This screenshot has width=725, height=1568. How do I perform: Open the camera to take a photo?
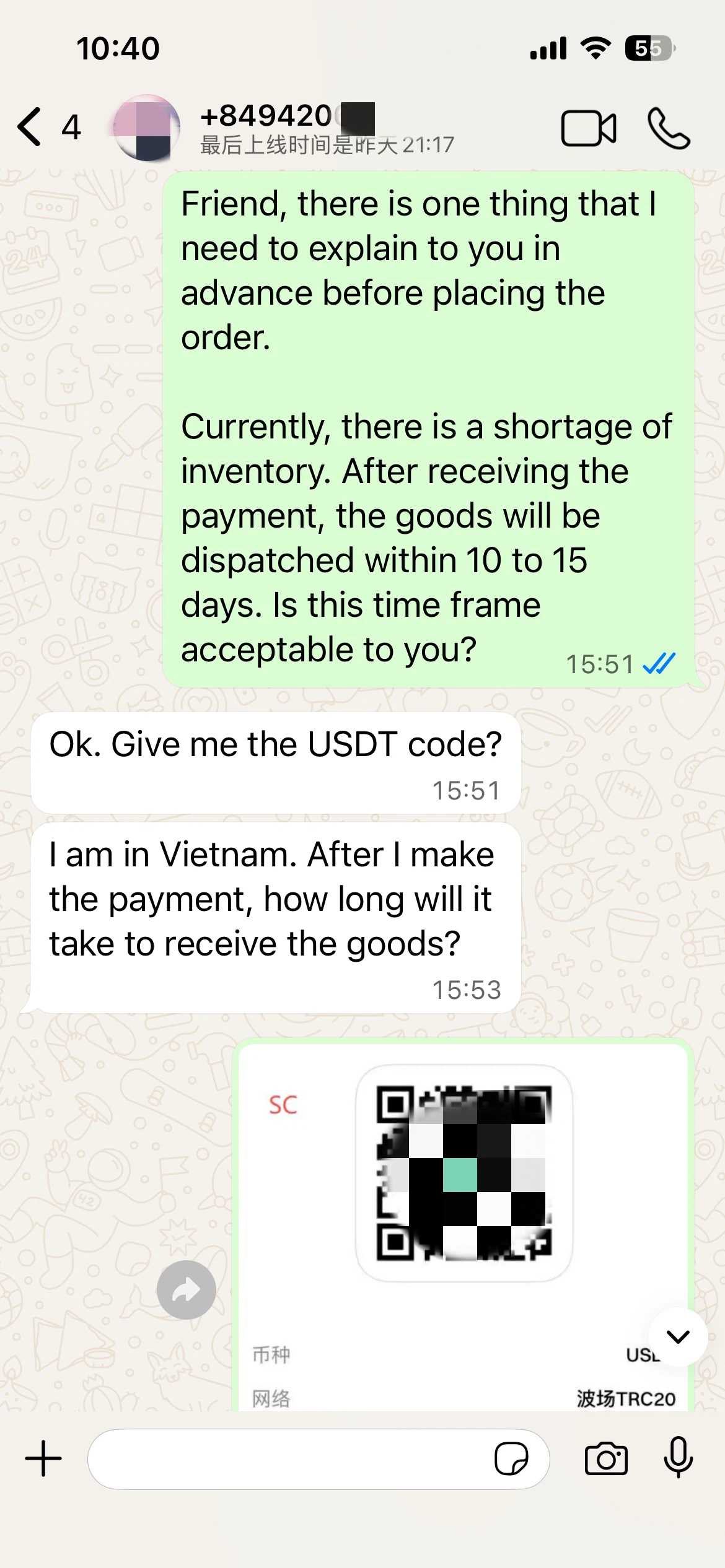click(x=605, y=1459)
